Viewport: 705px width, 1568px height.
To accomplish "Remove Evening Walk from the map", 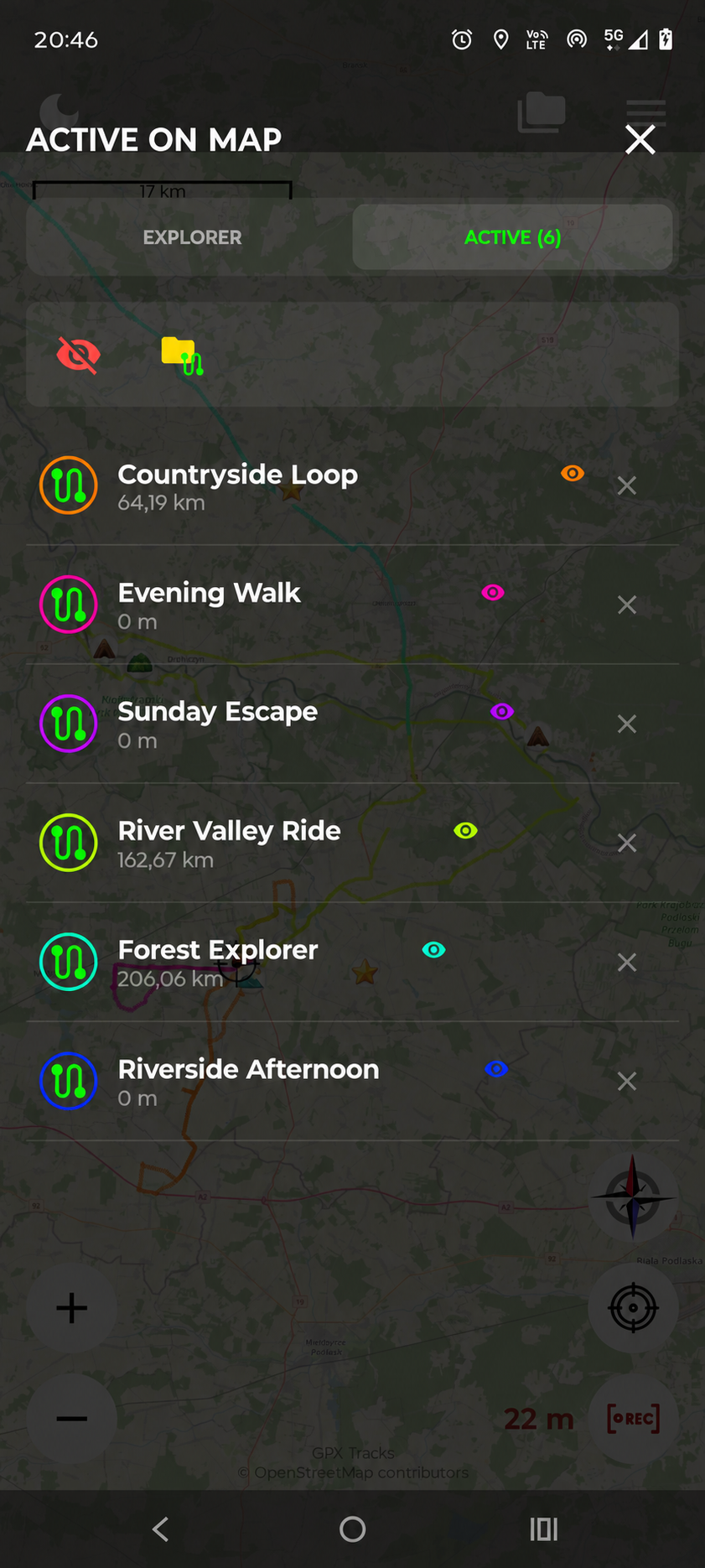I will pos(627,605).
